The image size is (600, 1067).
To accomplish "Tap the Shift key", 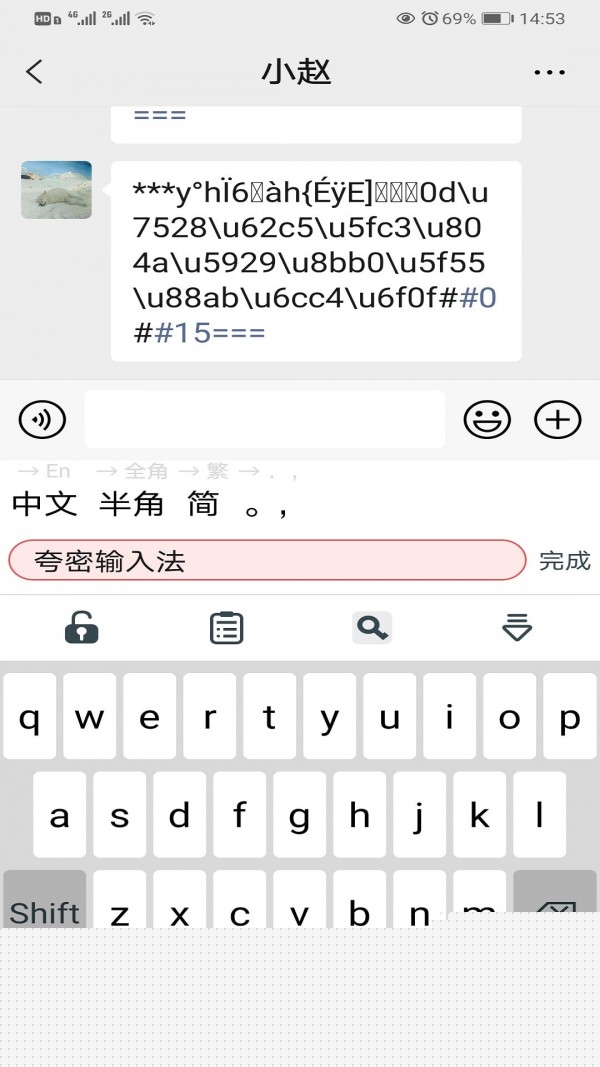I will [45, 899].
